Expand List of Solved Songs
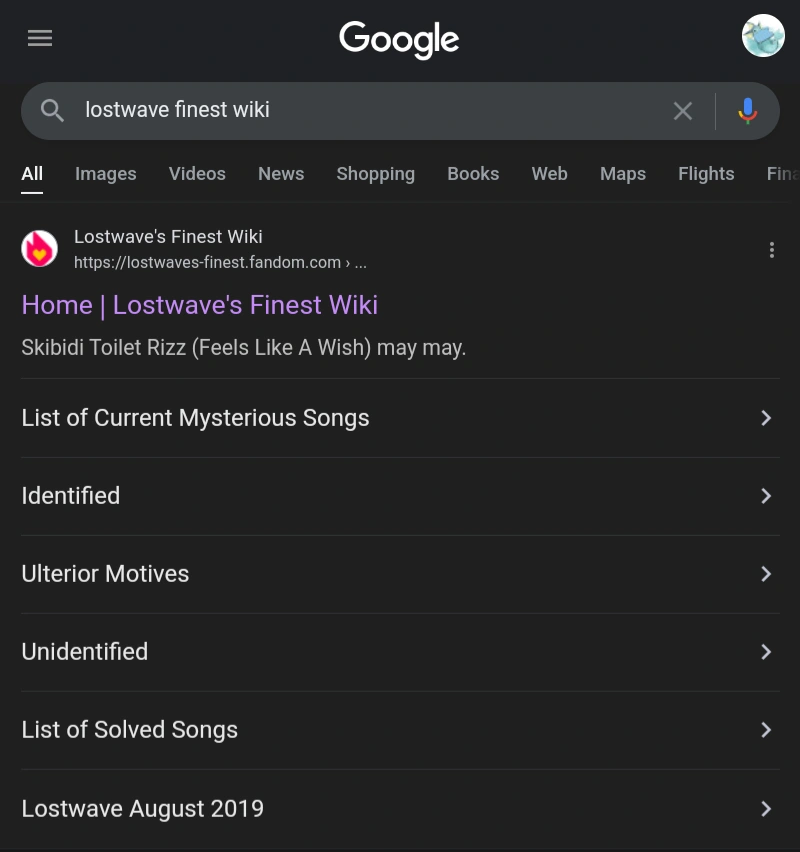Viewport: 800px width, 852px height. 766,730
